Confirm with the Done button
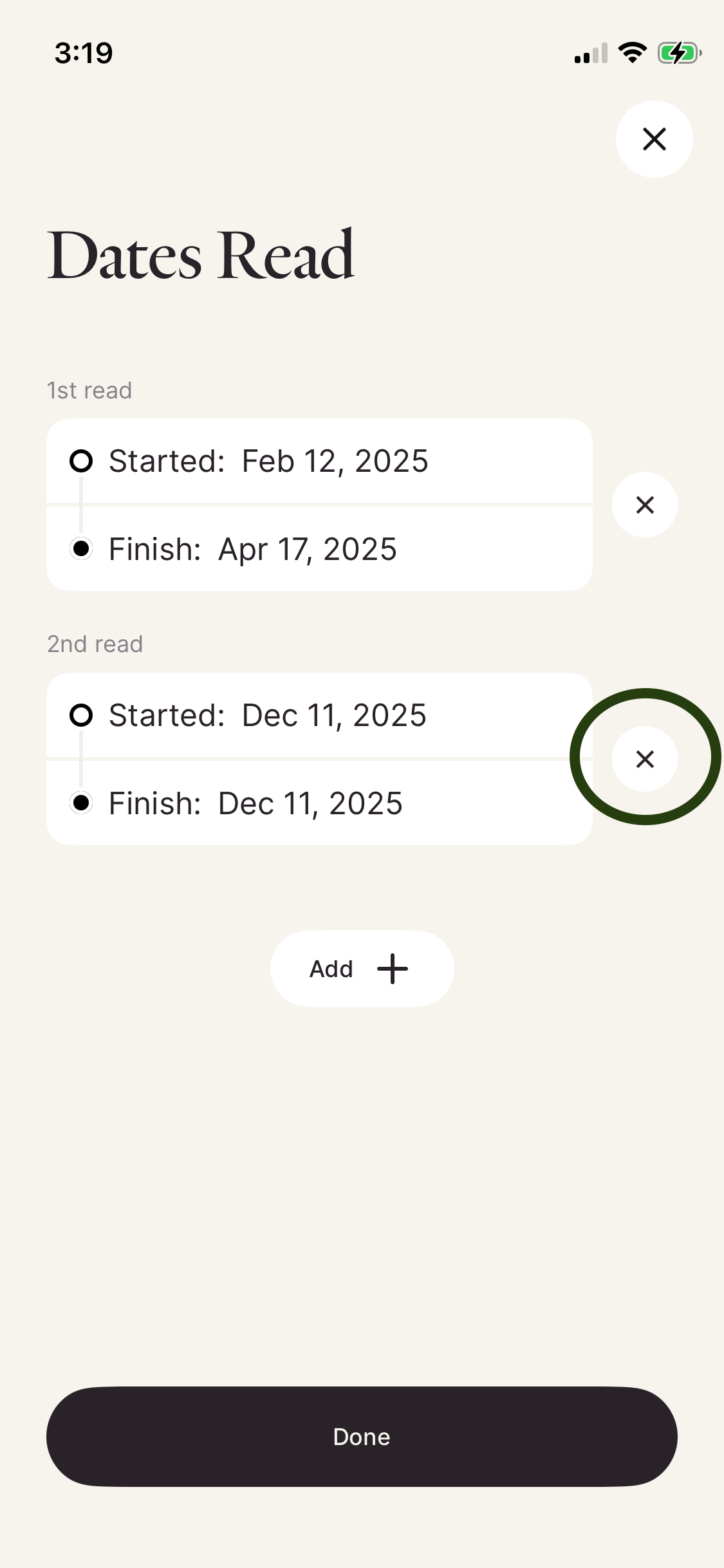Screen dimensions: 724x1568 [362, 1436]
